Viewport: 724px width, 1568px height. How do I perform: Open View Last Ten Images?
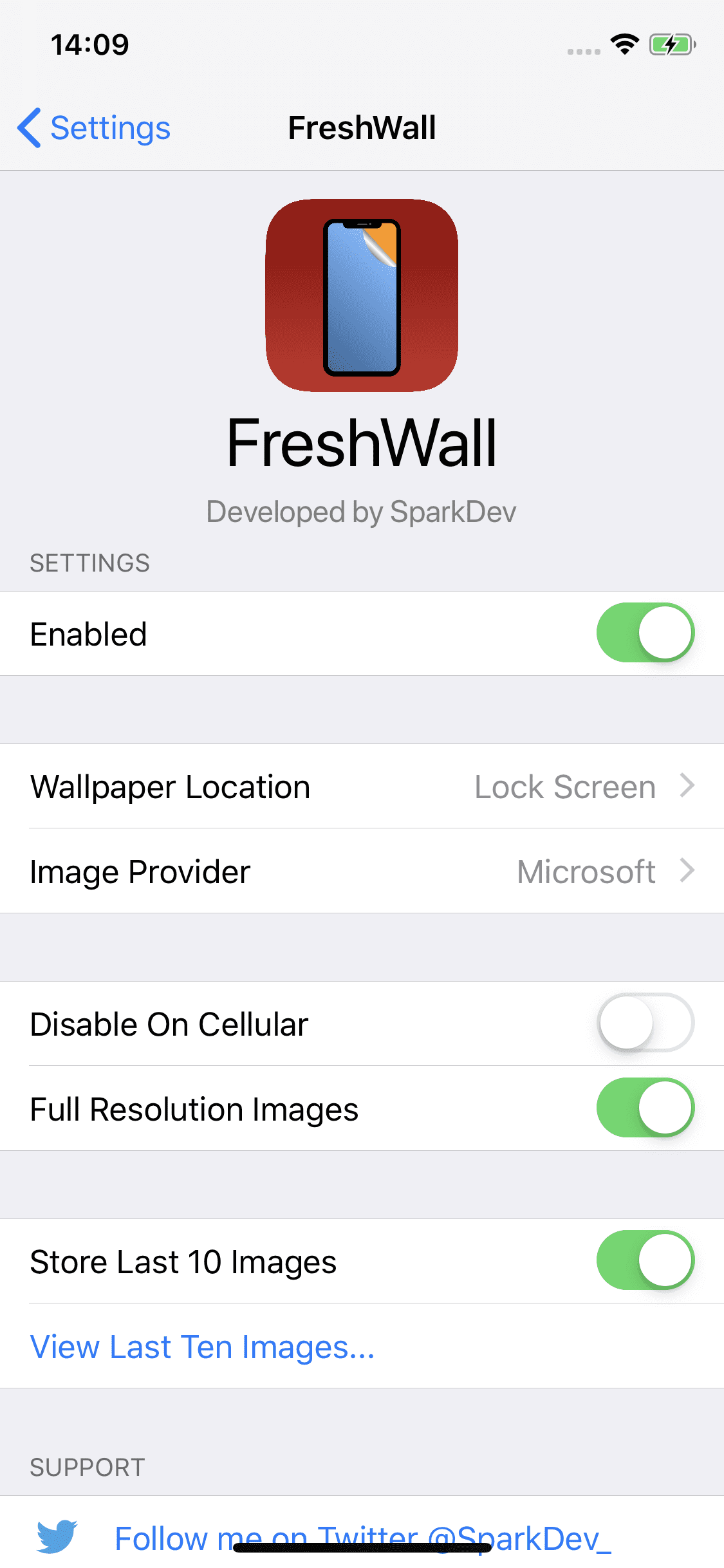click(202, 1347)
